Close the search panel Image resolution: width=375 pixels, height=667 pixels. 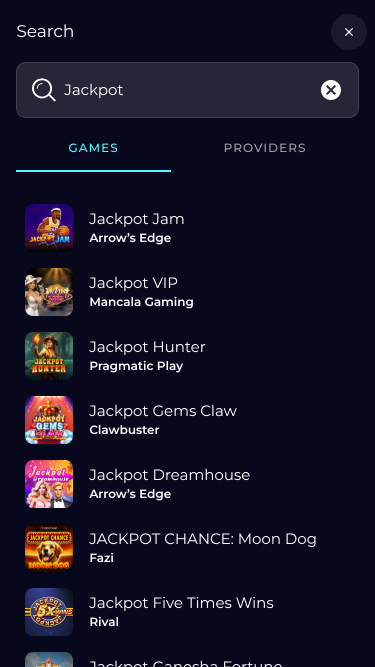click(349, 32)
